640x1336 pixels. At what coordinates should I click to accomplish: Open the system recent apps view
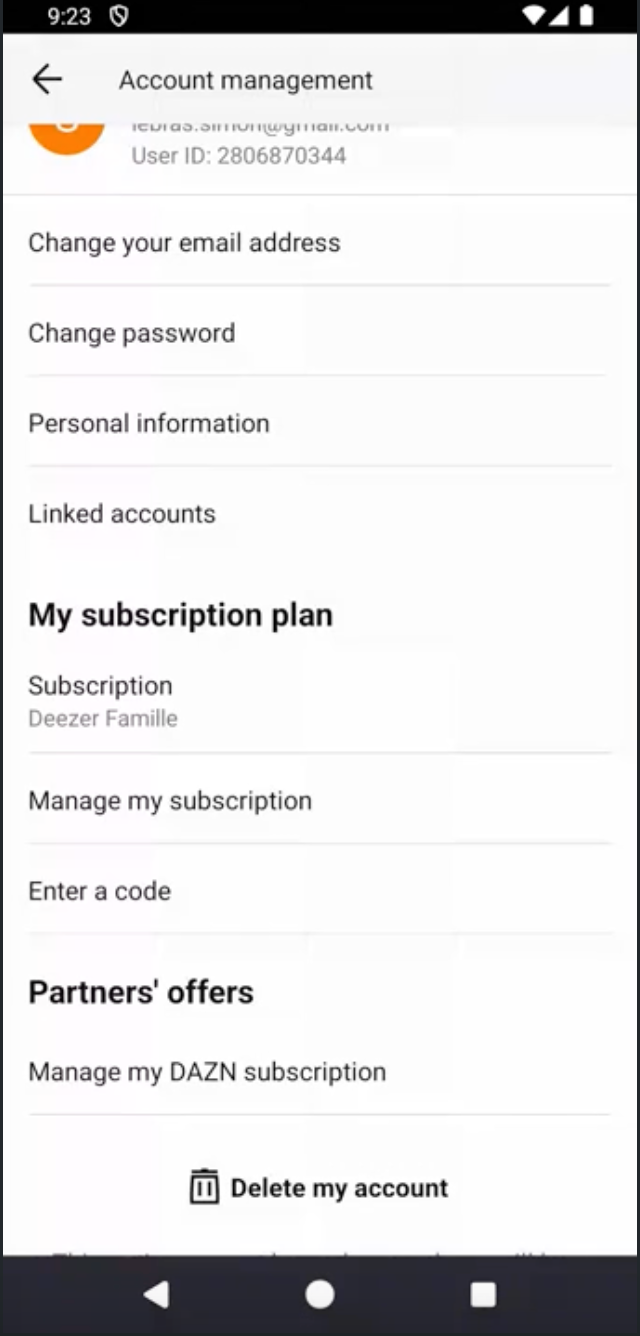click(x=483, y=1295)
